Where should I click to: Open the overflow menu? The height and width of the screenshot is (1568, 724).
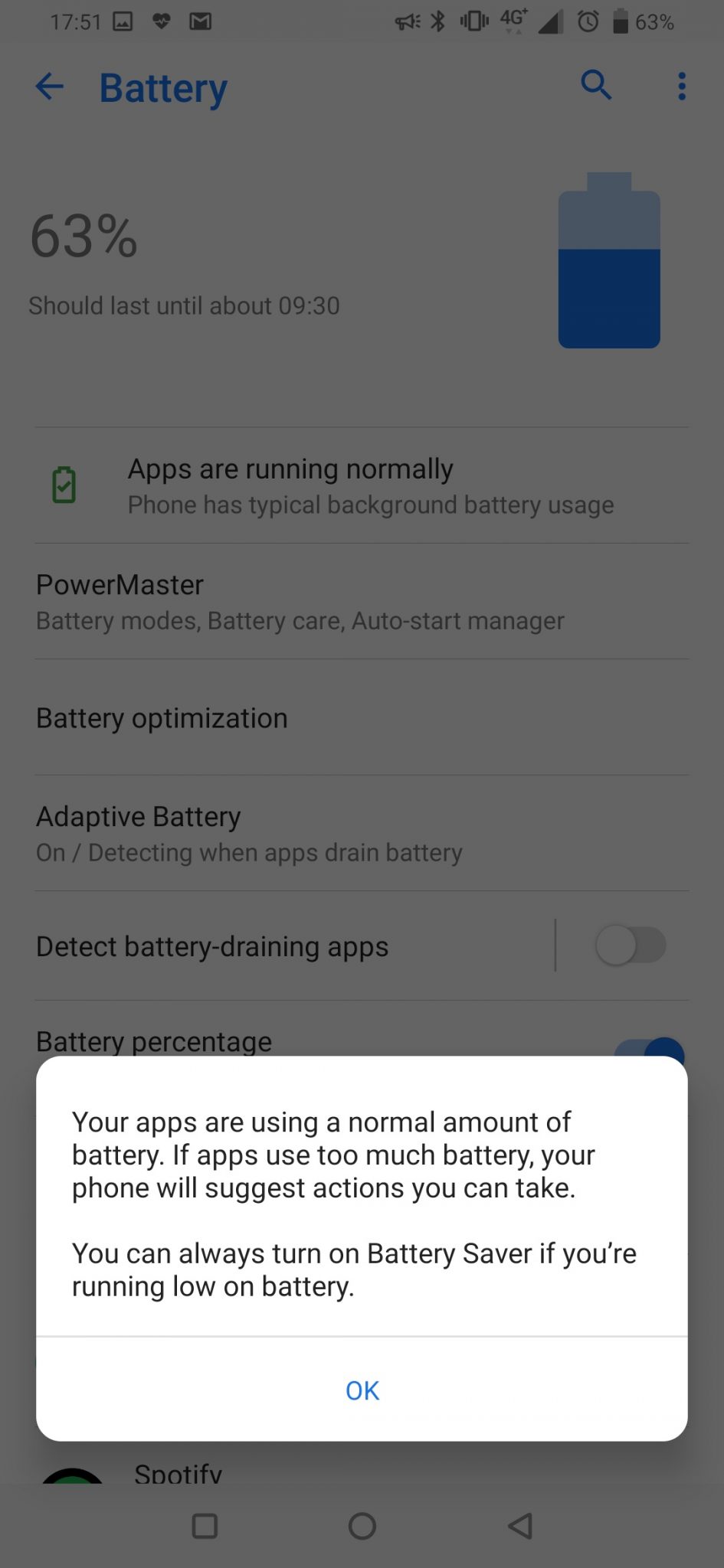point(681,86)
